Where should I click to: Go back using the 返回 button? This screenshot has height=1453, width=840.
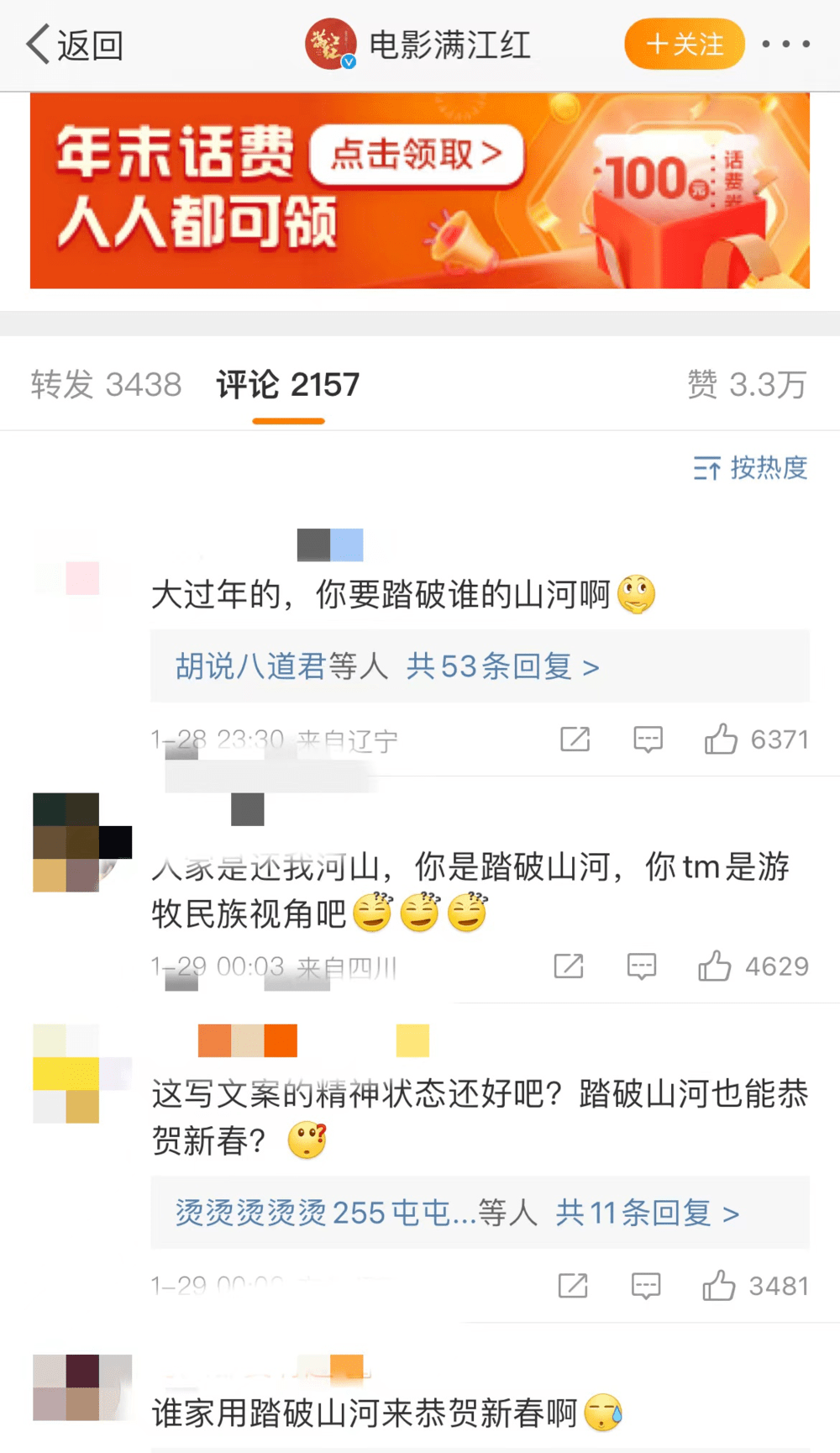pos(74,45)
